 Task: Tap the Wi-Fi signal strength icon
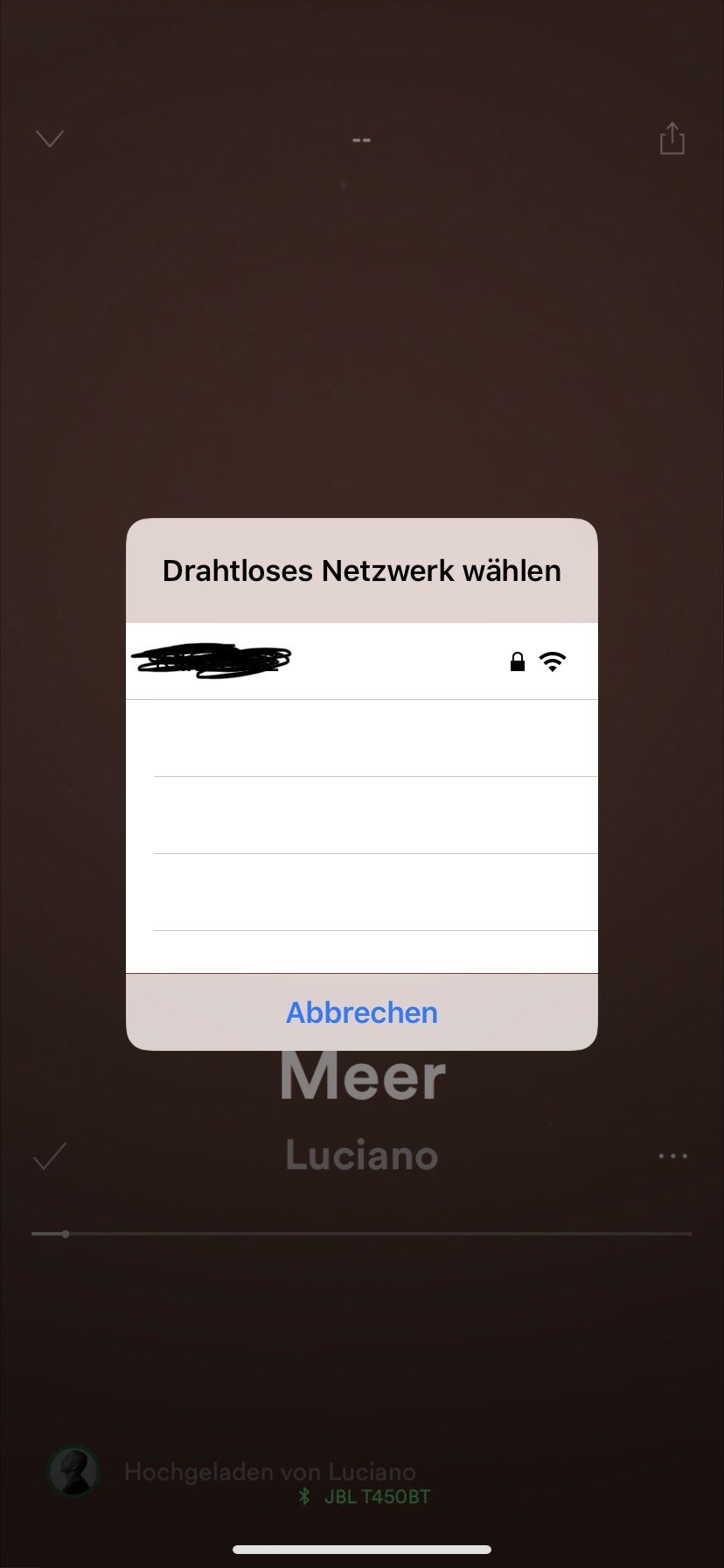[x=553, y=661]
